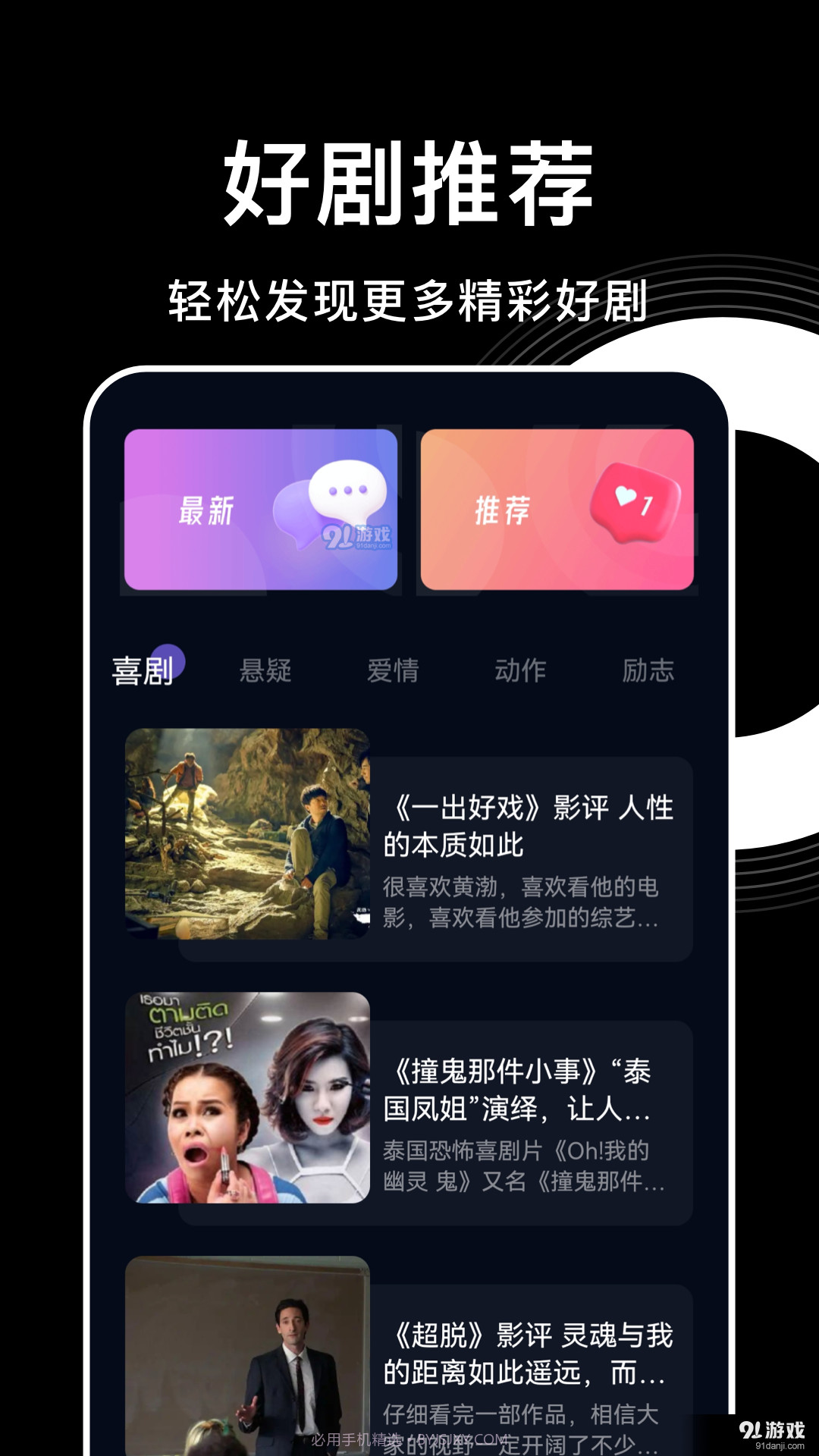Select the 励志 category tab
This screenshot has height=1456, width=819.
tap(646, 670)
